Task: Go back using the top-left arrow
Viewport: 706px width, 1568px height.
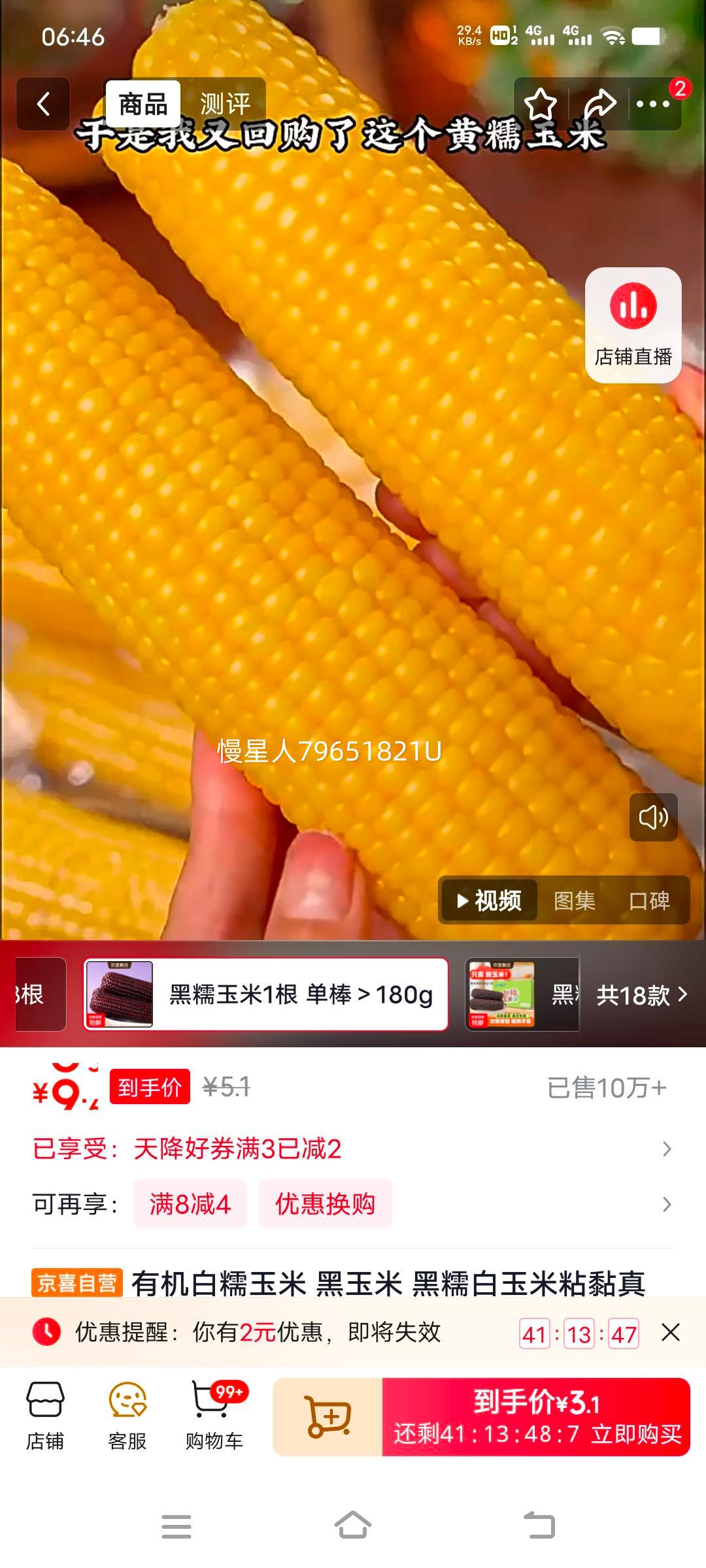Action: 43,104
